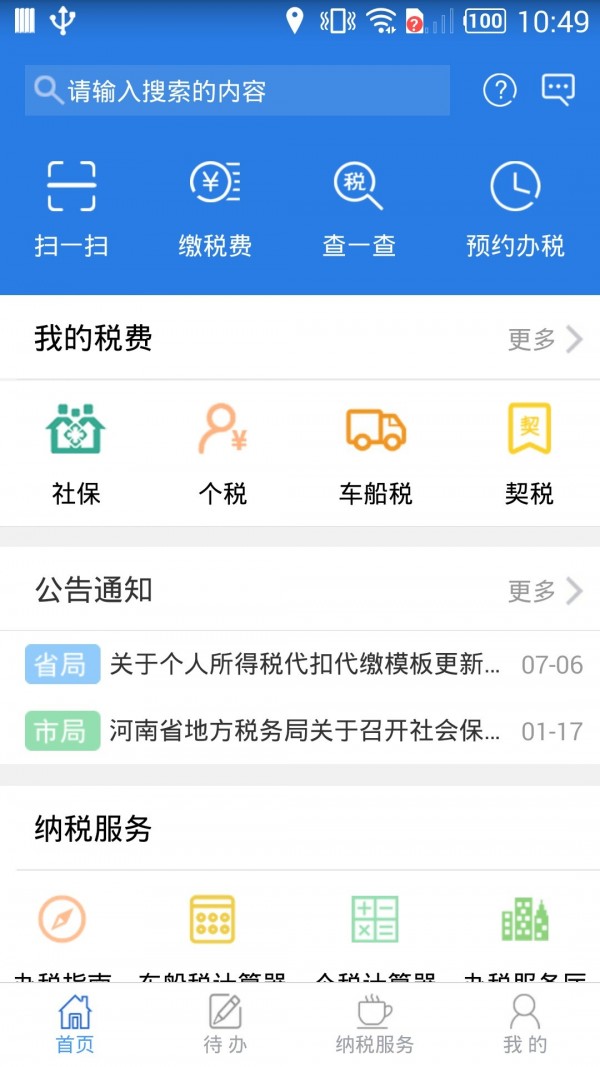The width and height of the screenshot is (600, 1067).
Task: Go to the 首页 tab
Action: click(75, 1025)
